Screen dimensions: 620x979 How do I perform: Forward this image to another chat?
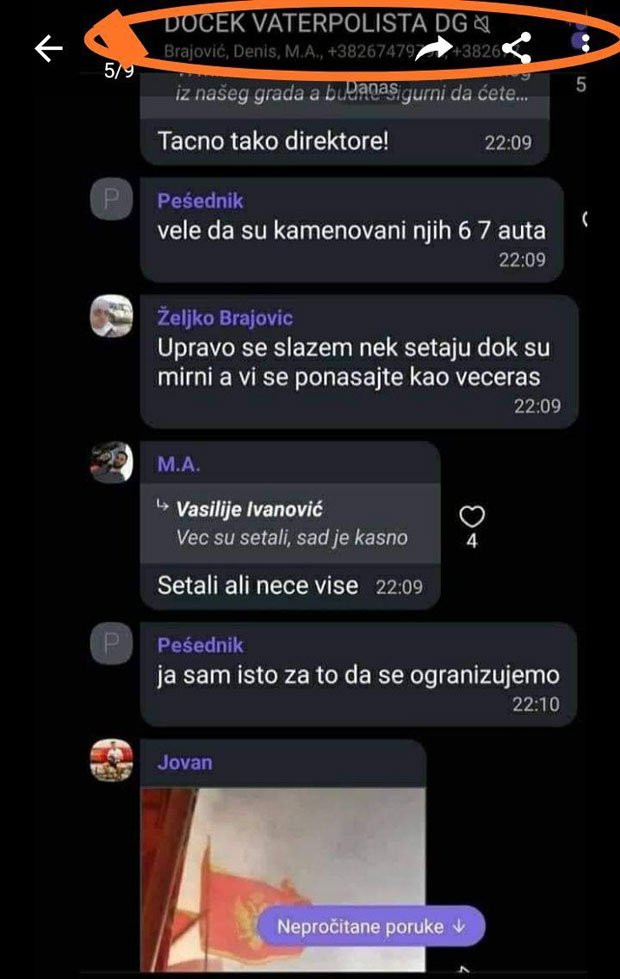[433, 48]
